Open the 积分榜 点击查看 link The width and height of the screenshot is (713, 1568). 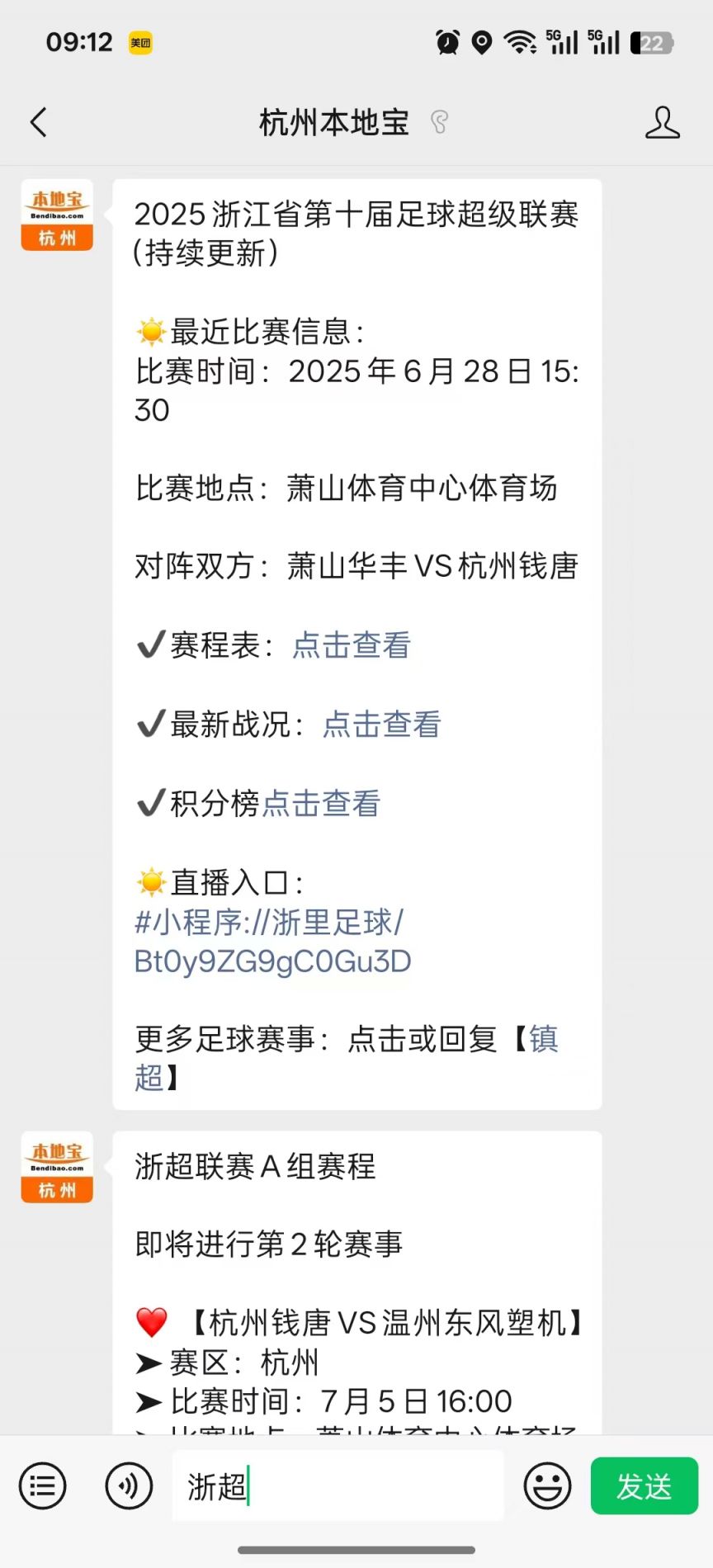(x=321, y=804)
